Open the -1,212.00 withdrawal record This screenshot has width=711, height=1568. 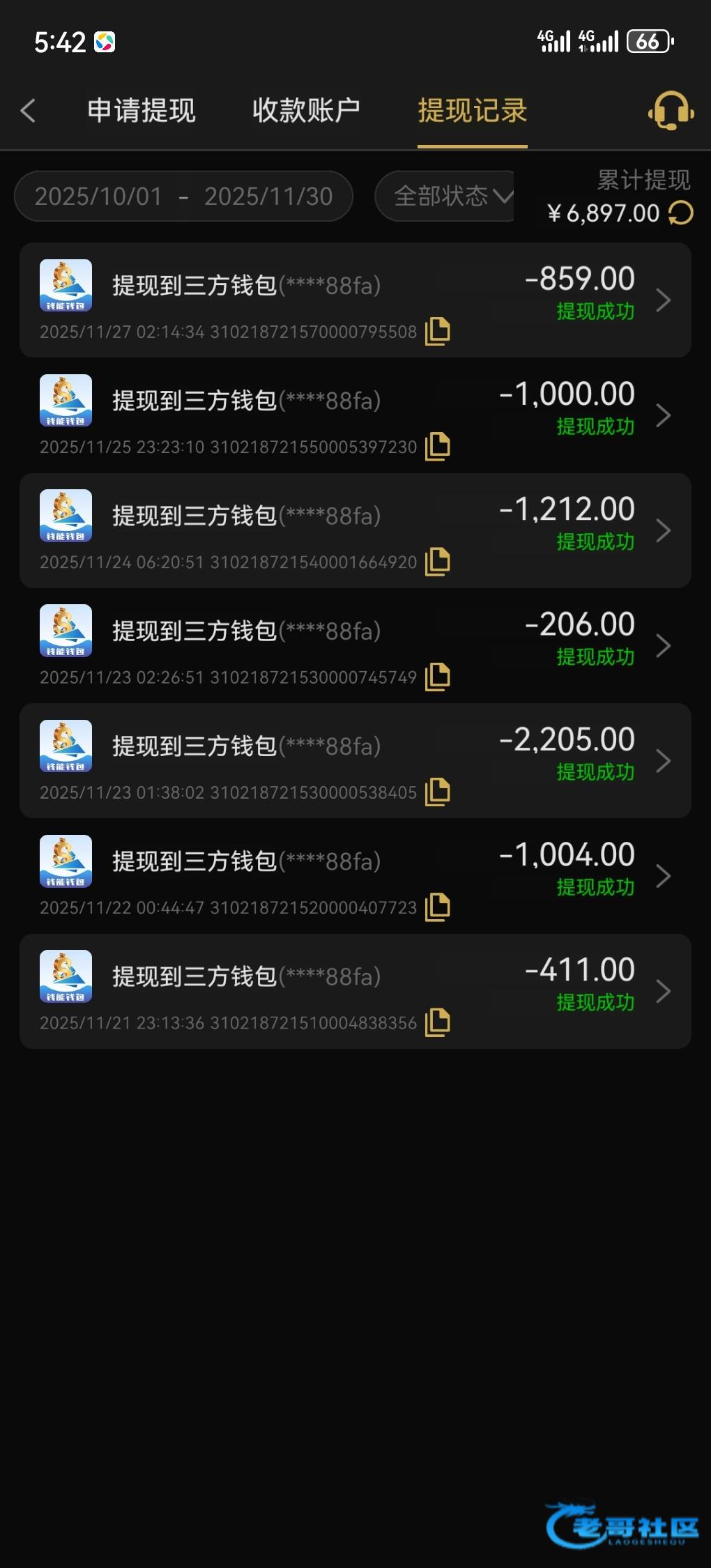coord(663,530)
